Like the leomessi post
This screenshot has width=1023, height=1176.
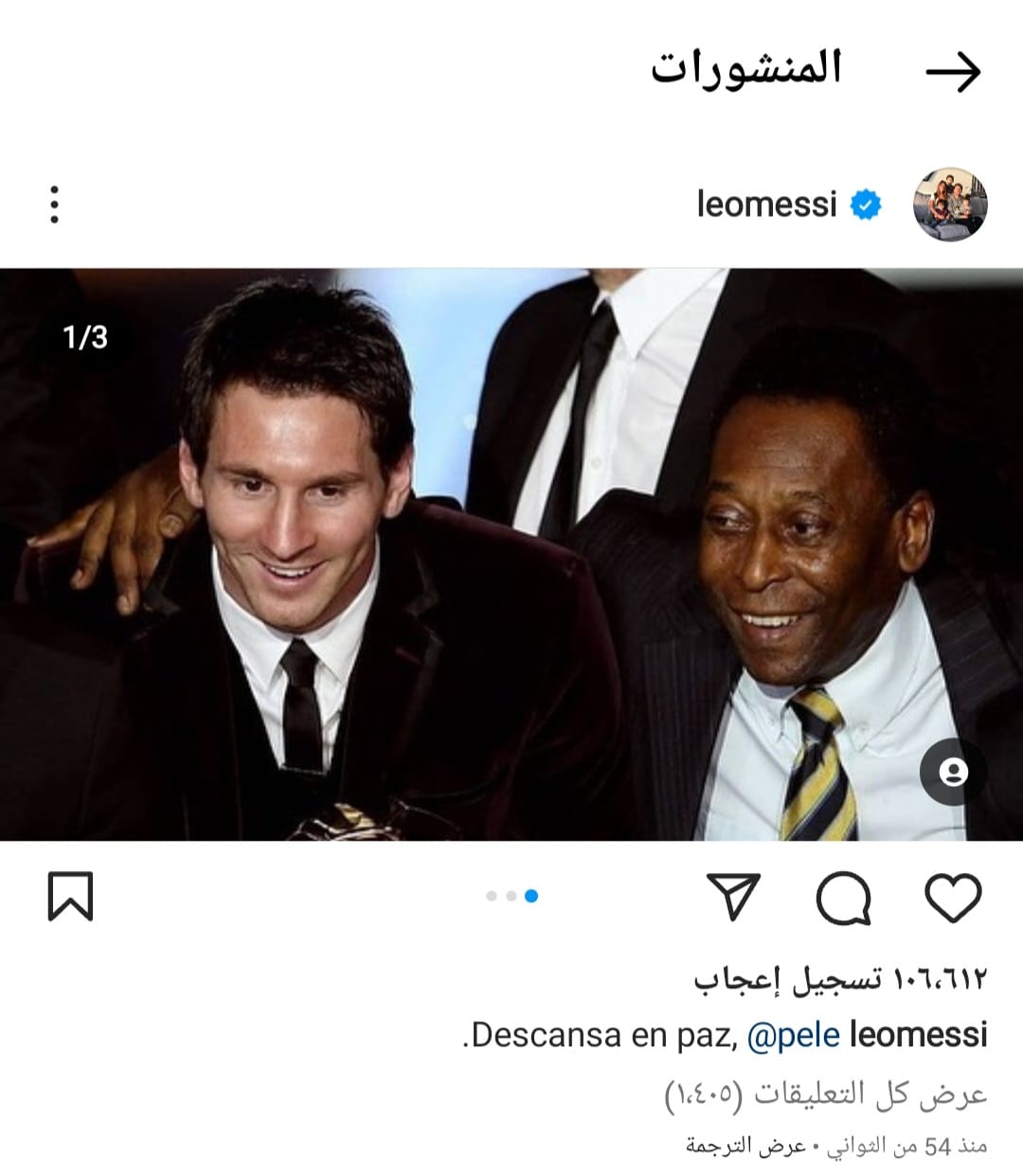coord(953,897)
